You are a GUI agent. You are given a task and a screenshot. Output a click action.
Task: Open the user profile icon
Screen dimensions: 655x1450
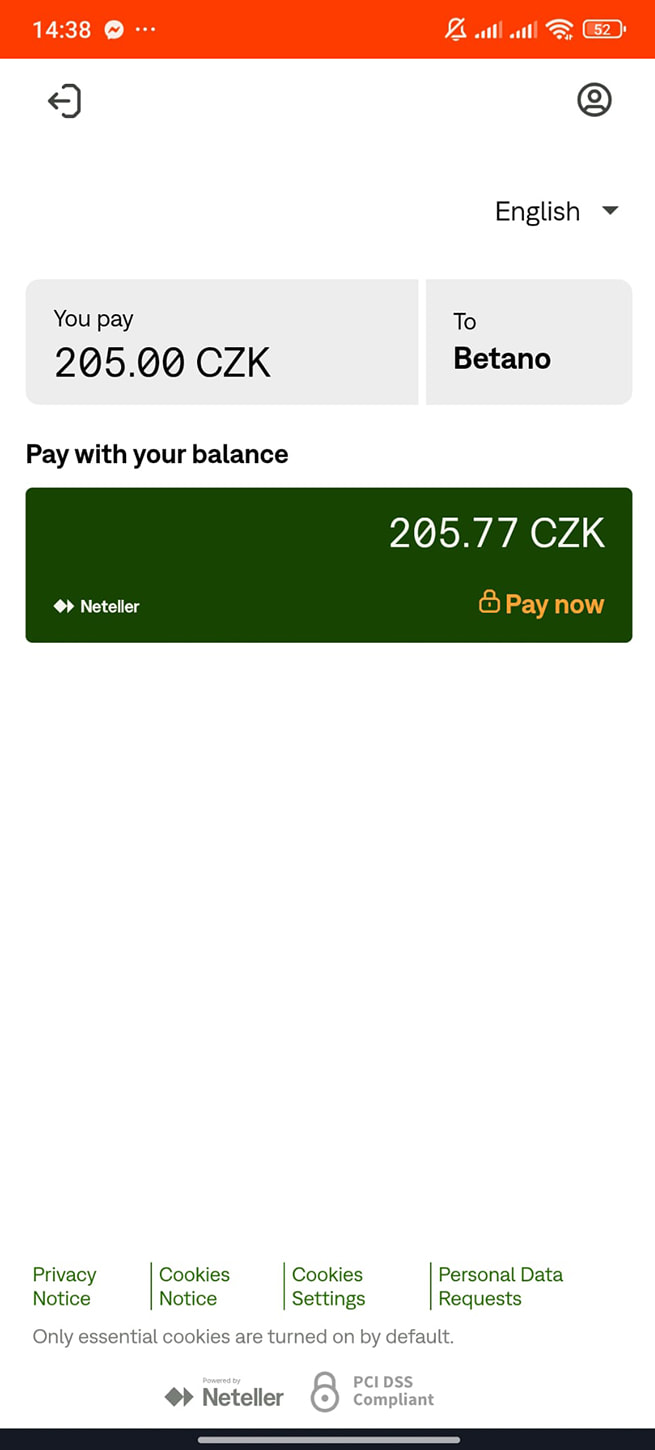click(x=594, y=100)
